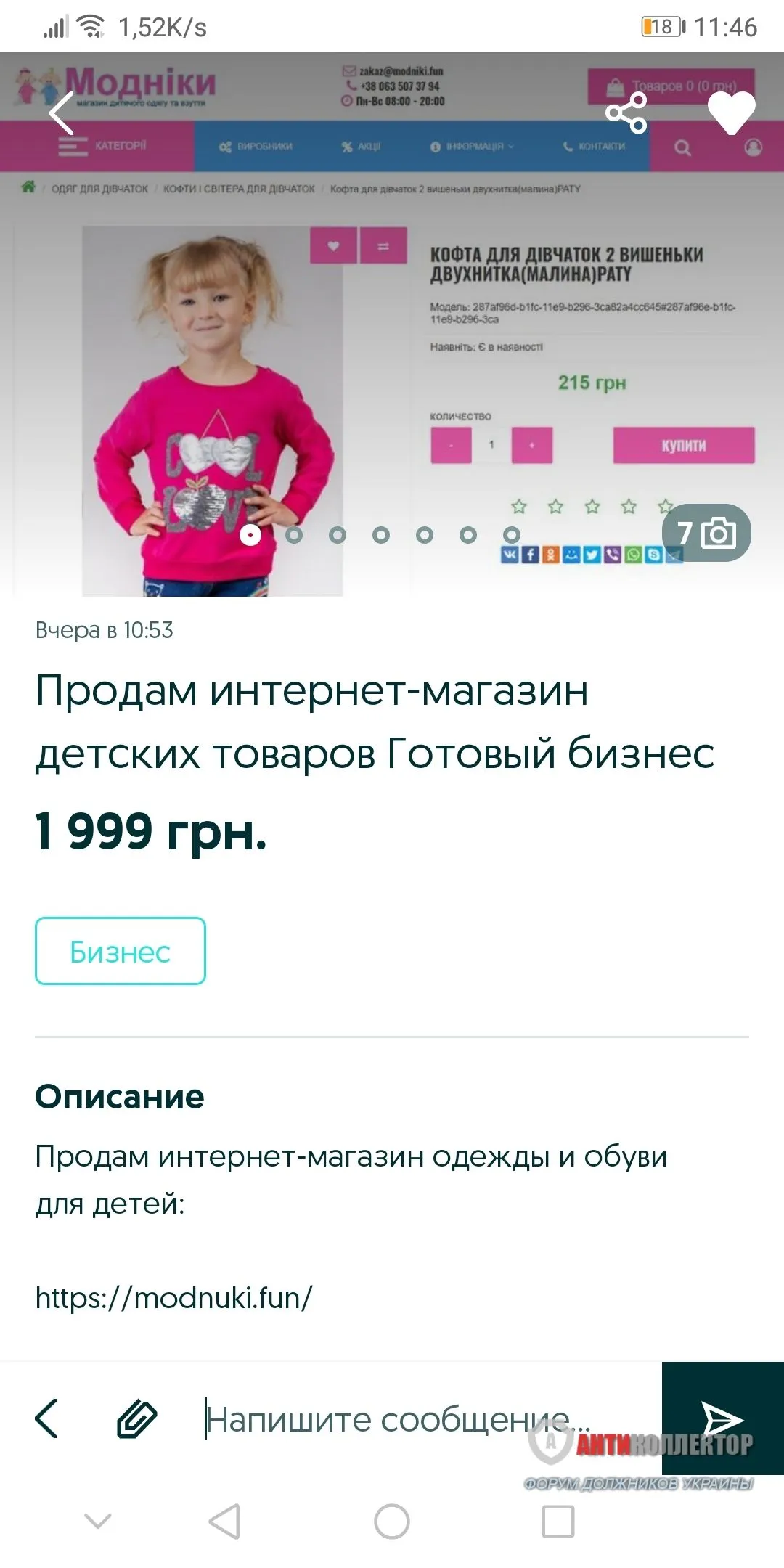Go to the Android home screen
This screenshot has width=784, height=1568.
click(392, 1522)
